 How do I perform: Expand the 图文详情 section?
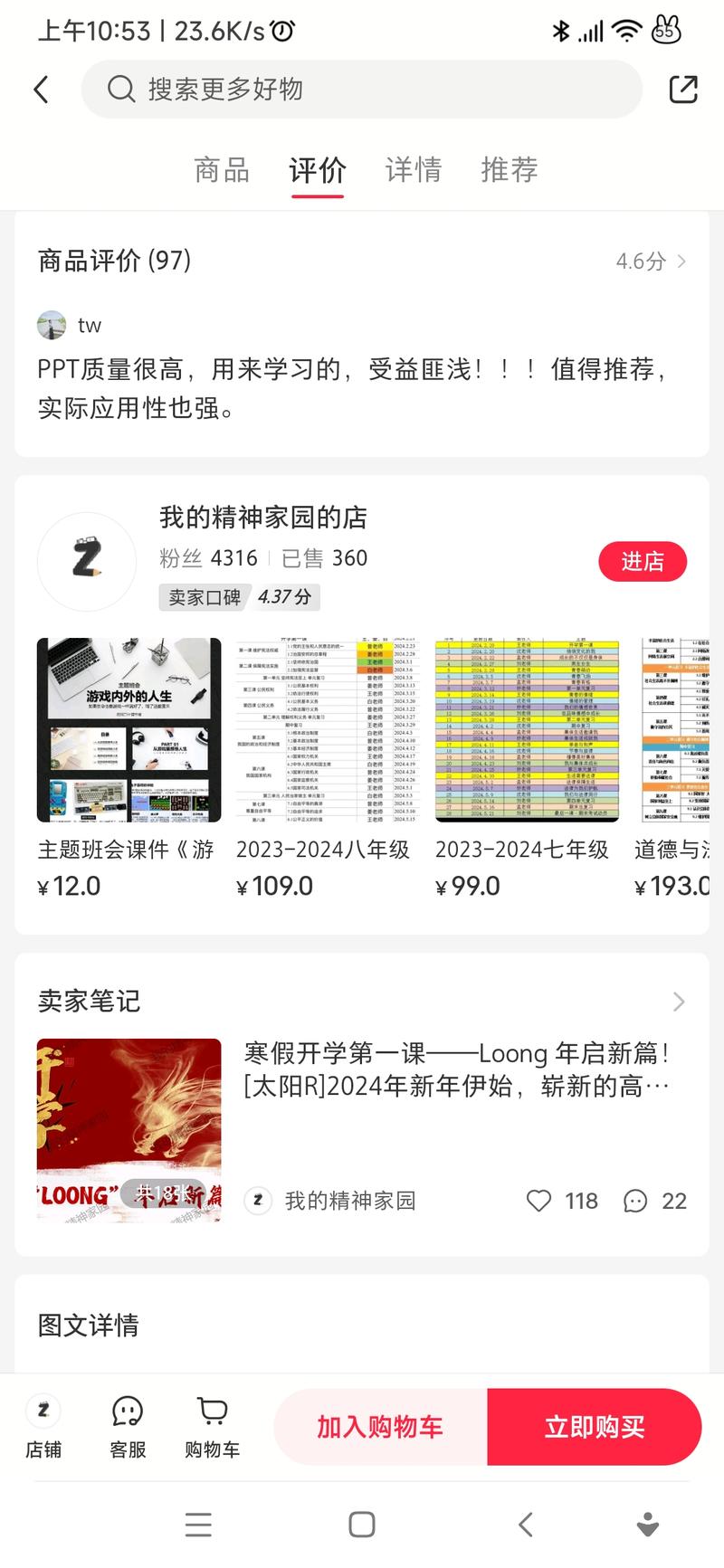(88, 1325)
